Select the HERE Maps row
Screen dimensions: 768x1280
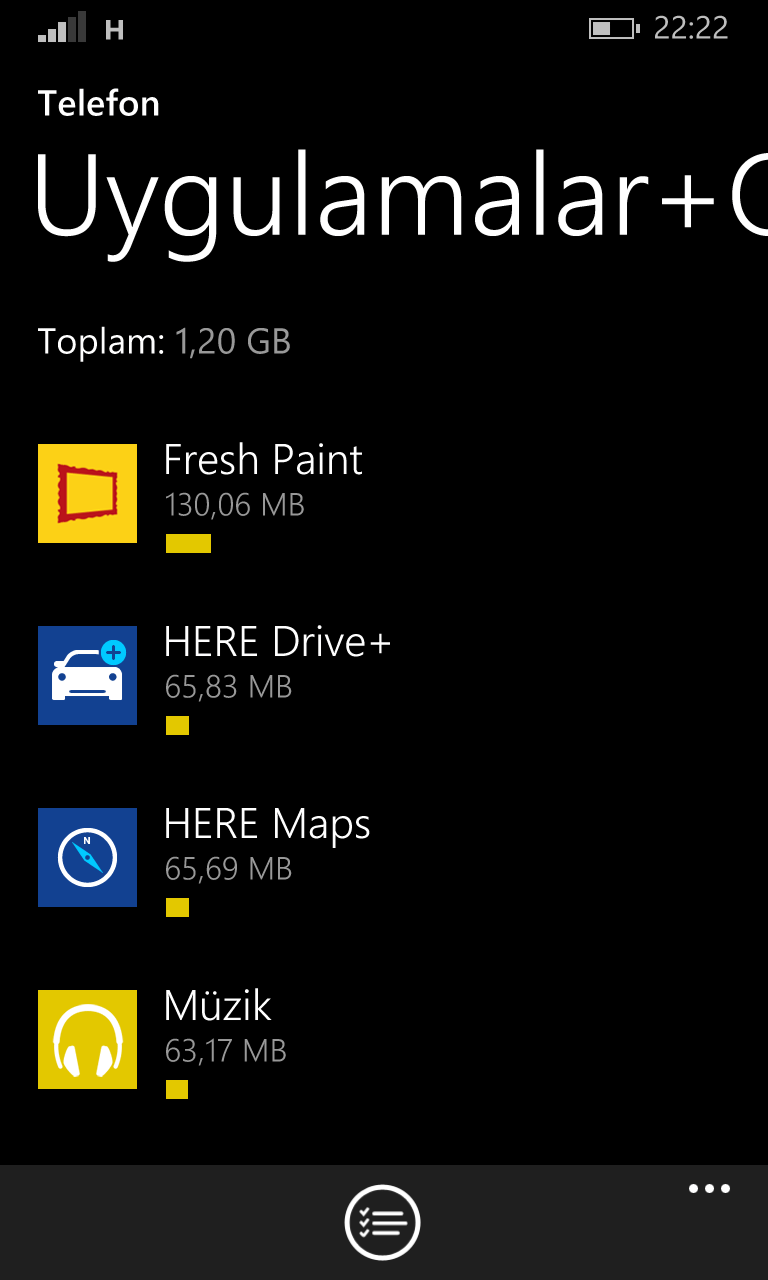(x=384, y=858)
